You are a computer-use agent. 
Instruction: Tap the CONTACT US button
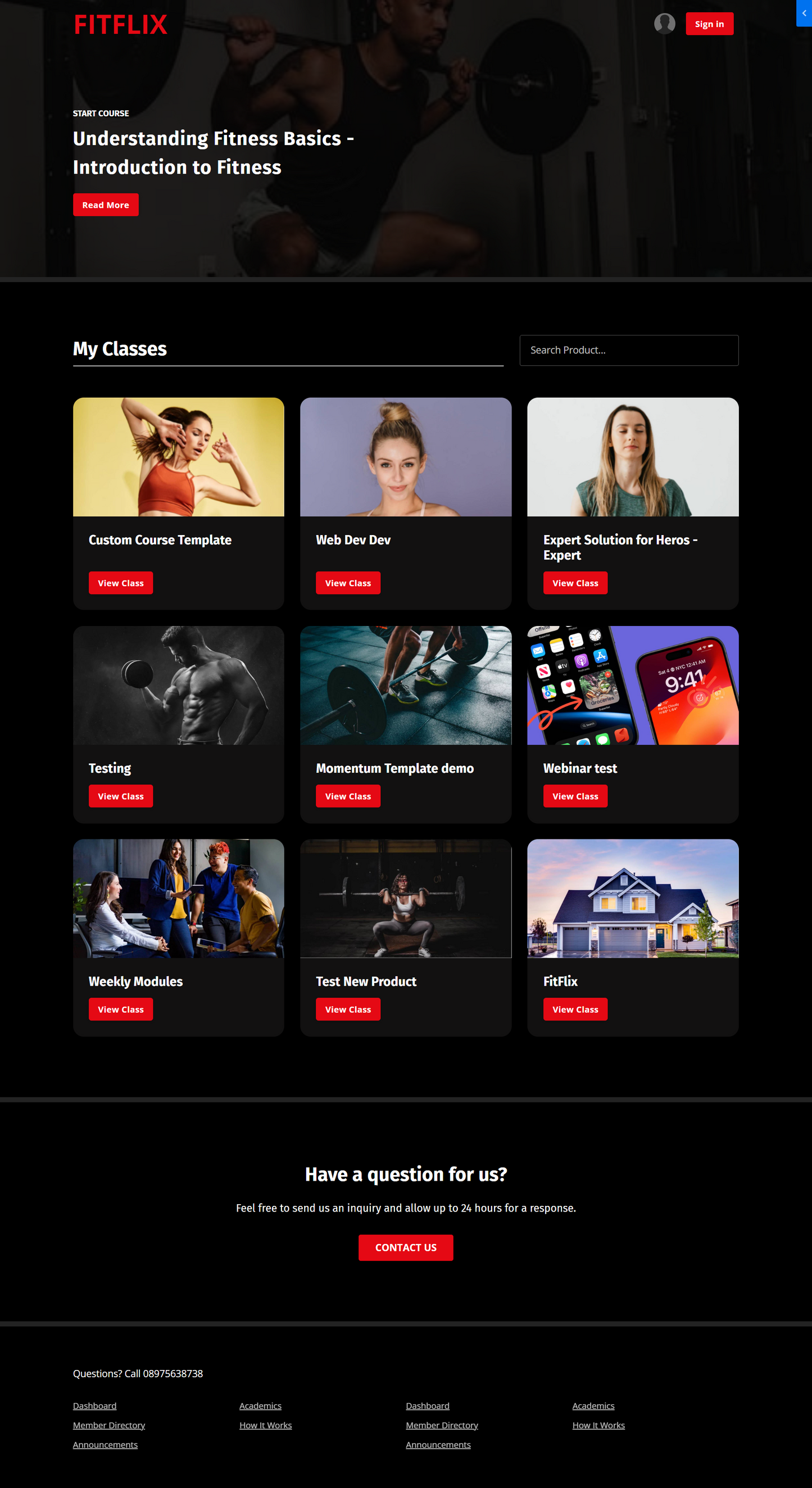click(405, 1247)
